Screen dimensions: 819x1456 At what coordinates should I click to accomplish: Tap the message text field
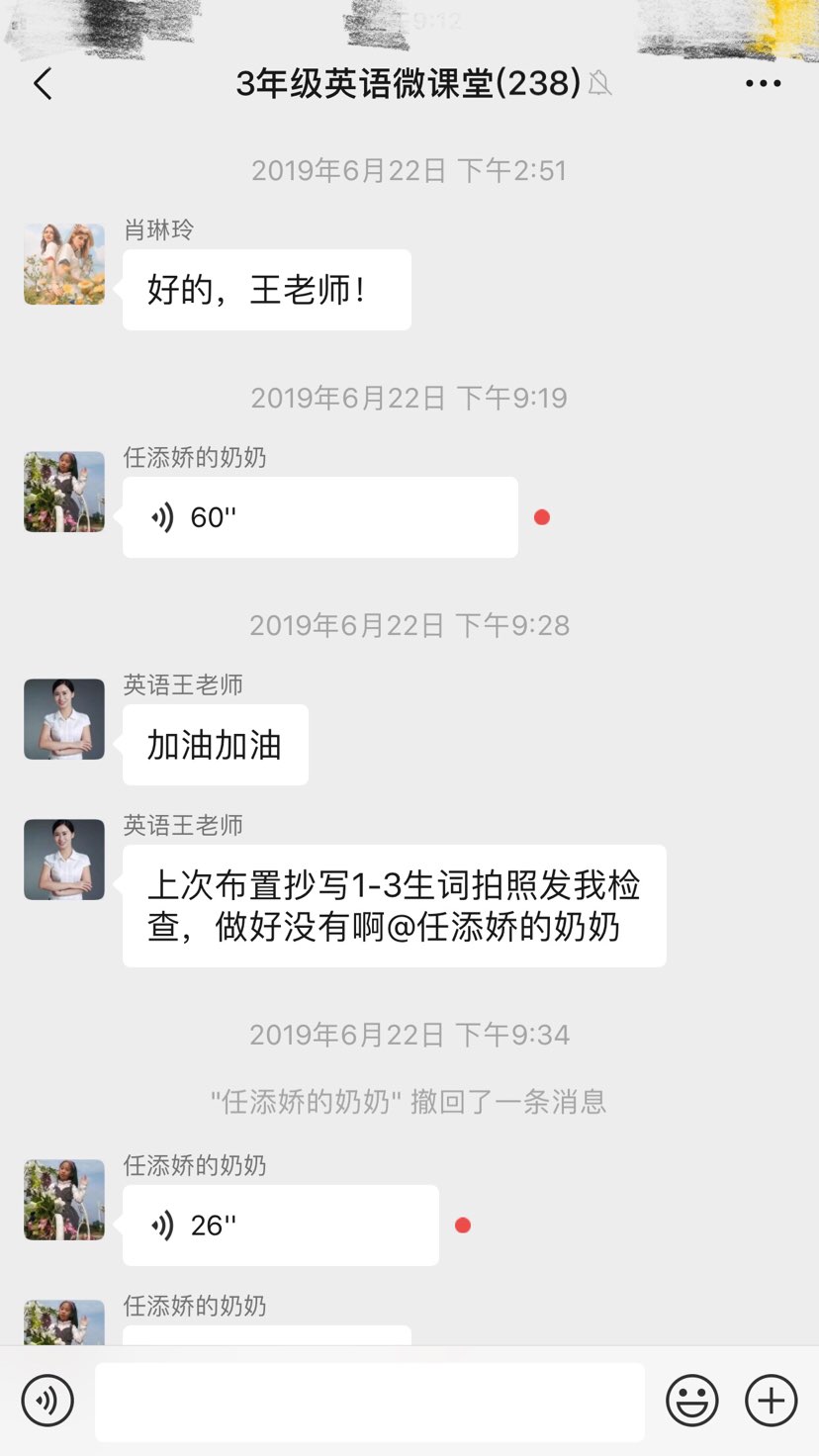point(369,1402)
